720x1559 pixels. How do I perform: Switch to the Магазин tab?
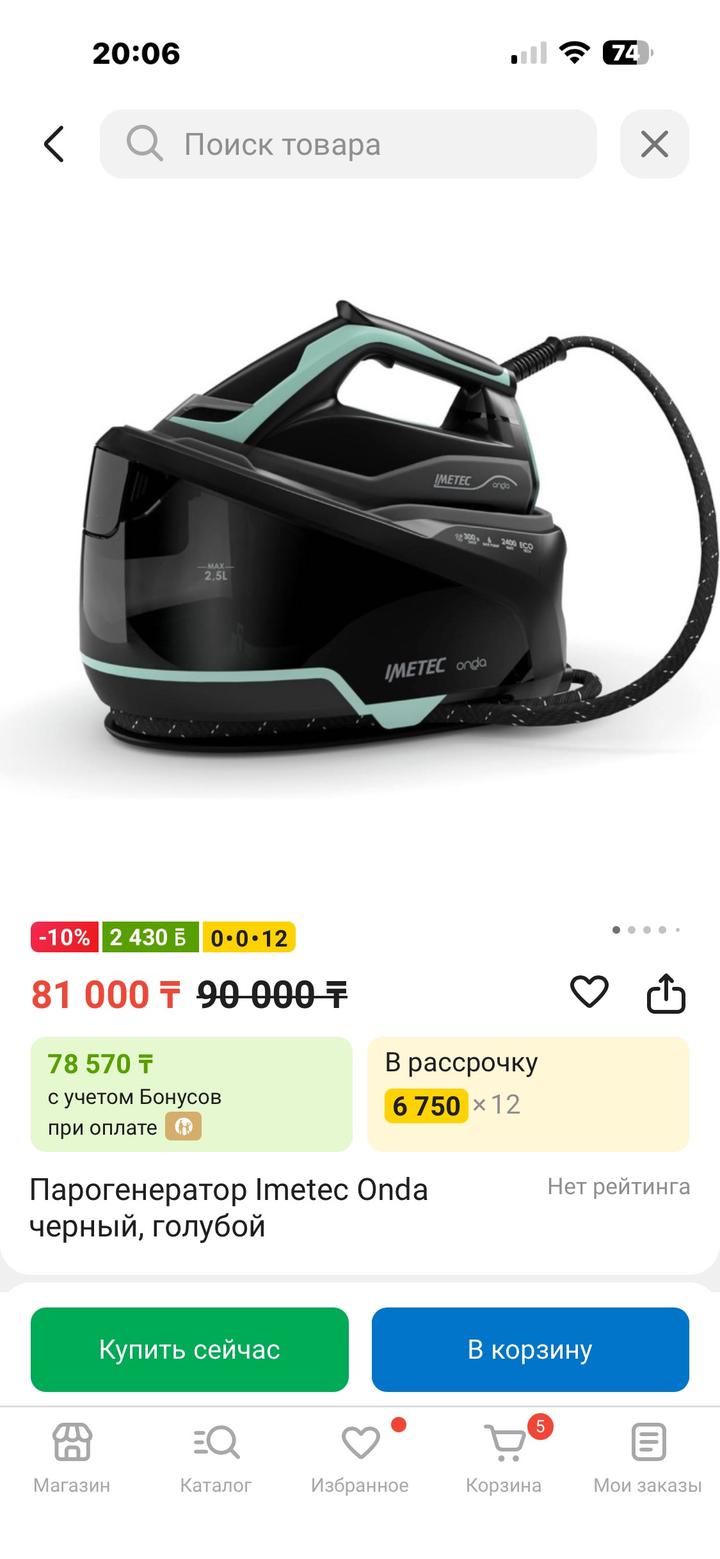coord(72,1458)
